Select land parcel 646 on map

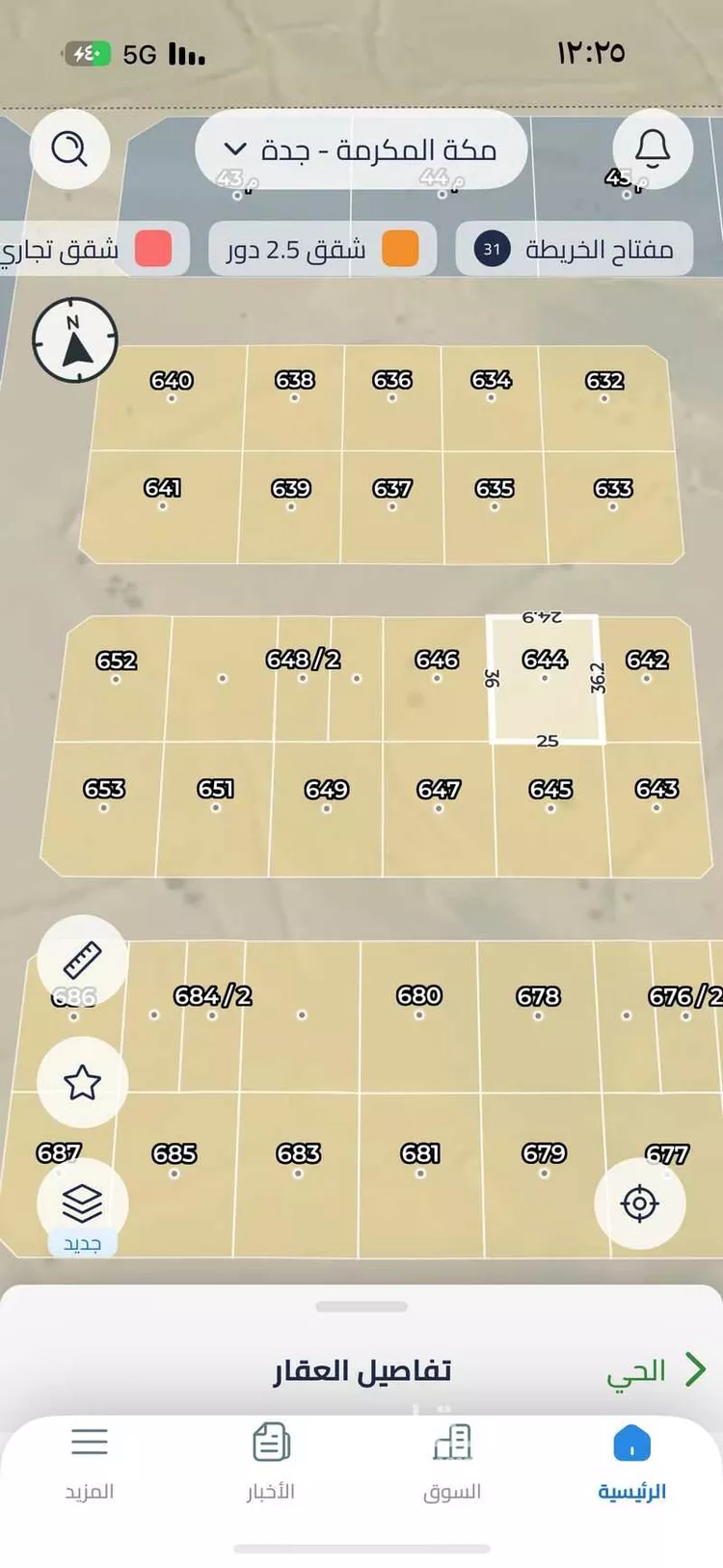pyautogui.click(x=437, y=675)
